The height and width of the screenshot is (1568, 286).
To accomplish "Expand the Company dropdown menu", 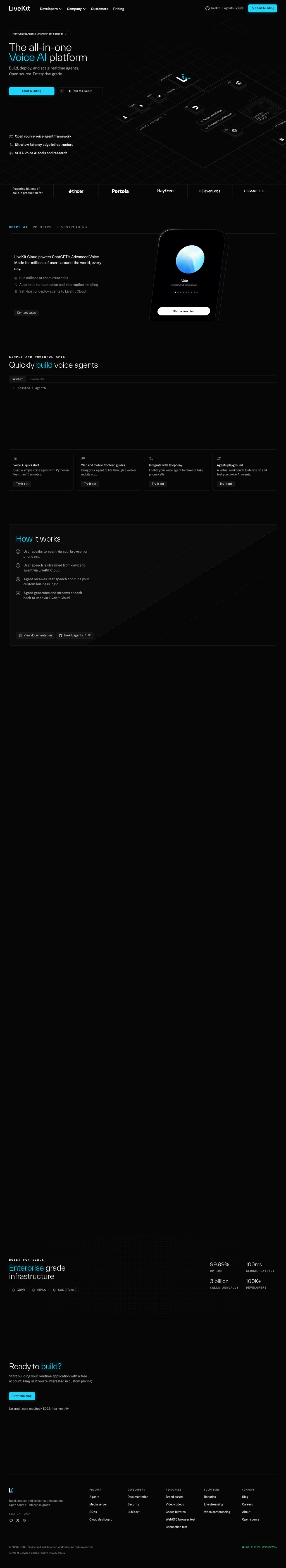I will [x=76, y=9].
